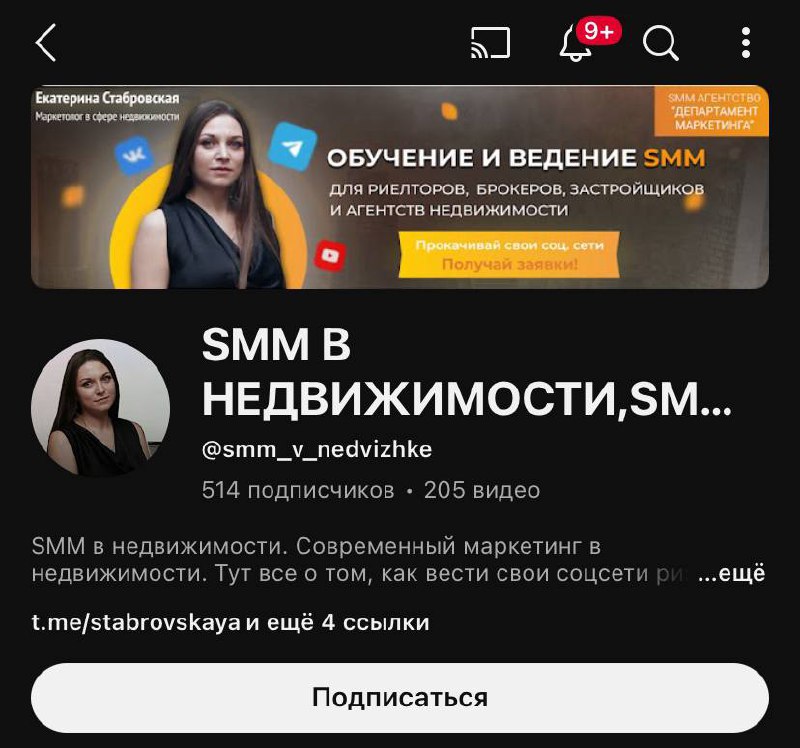The width and height of the screenshot is (800, 748).
Task: Expand channel description with ...ещё
Action: [x=731, y=574]
